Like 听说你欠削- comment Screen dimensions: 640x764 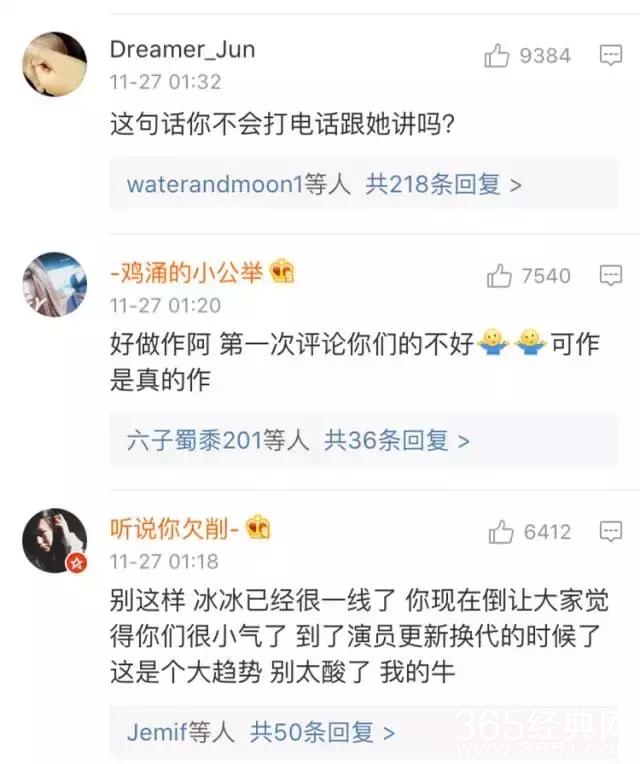[x=501, y=533]
